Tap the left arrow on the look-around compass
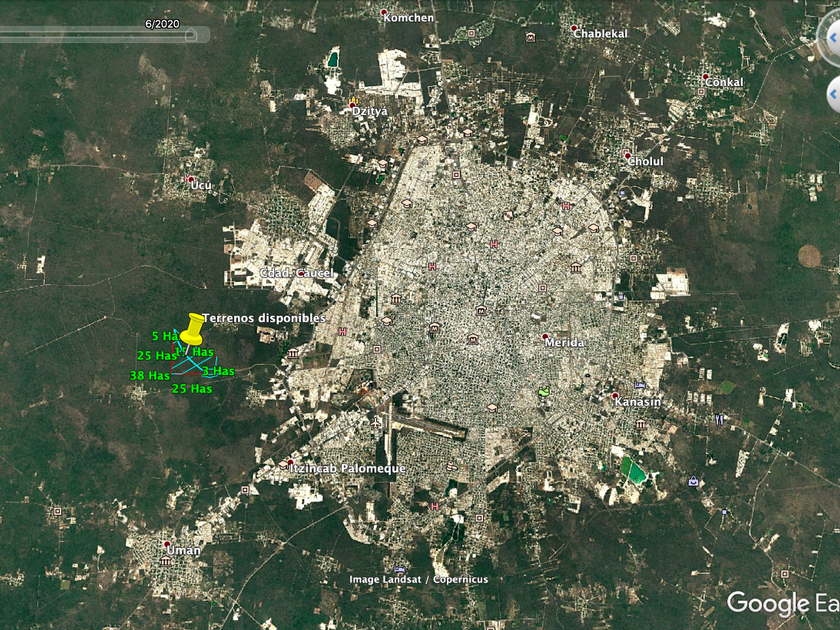This screenshot has width=840, height=630. click(832, 37)
